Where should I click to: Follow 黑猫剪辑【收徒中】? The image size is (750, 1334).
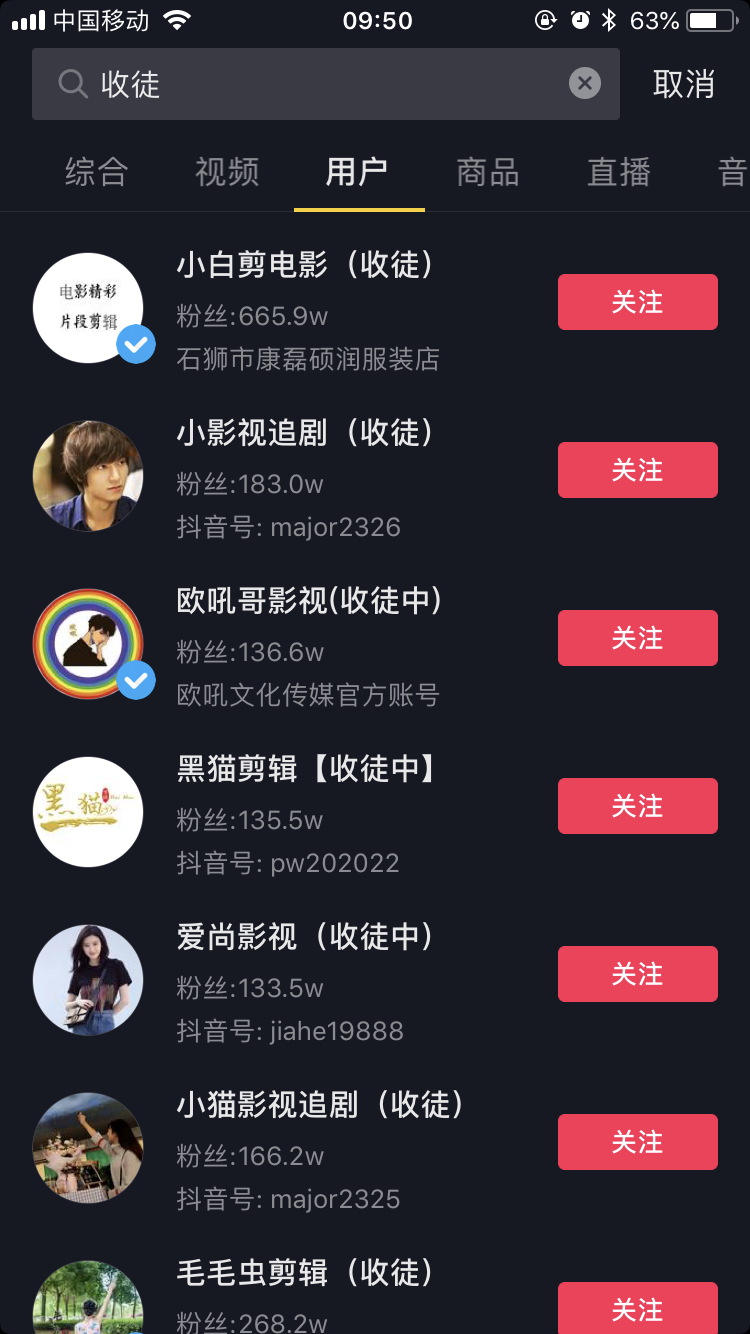637,806
